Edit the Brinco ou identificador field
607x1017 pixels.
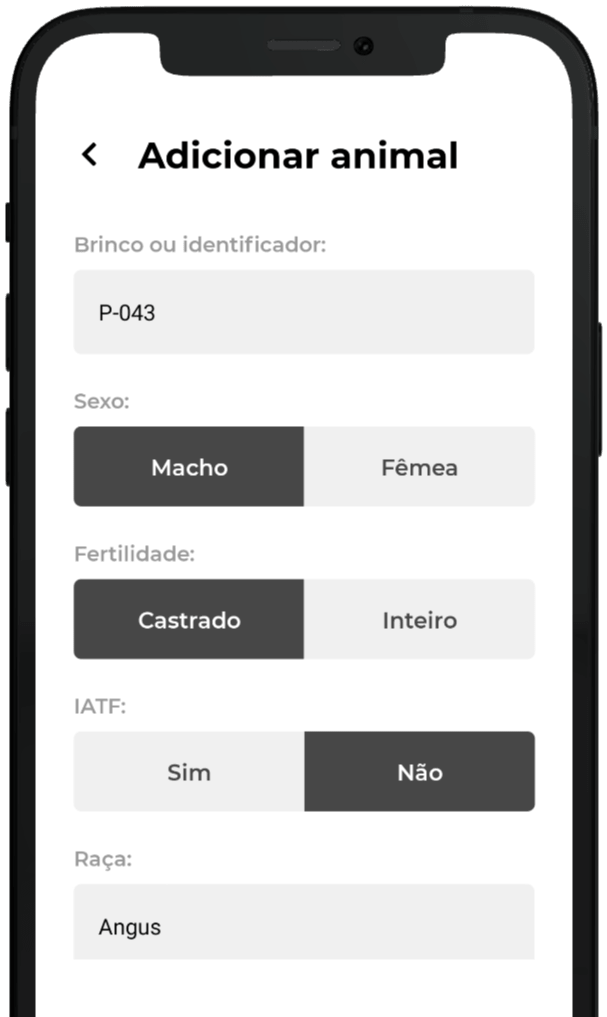[x=303, y=312]
